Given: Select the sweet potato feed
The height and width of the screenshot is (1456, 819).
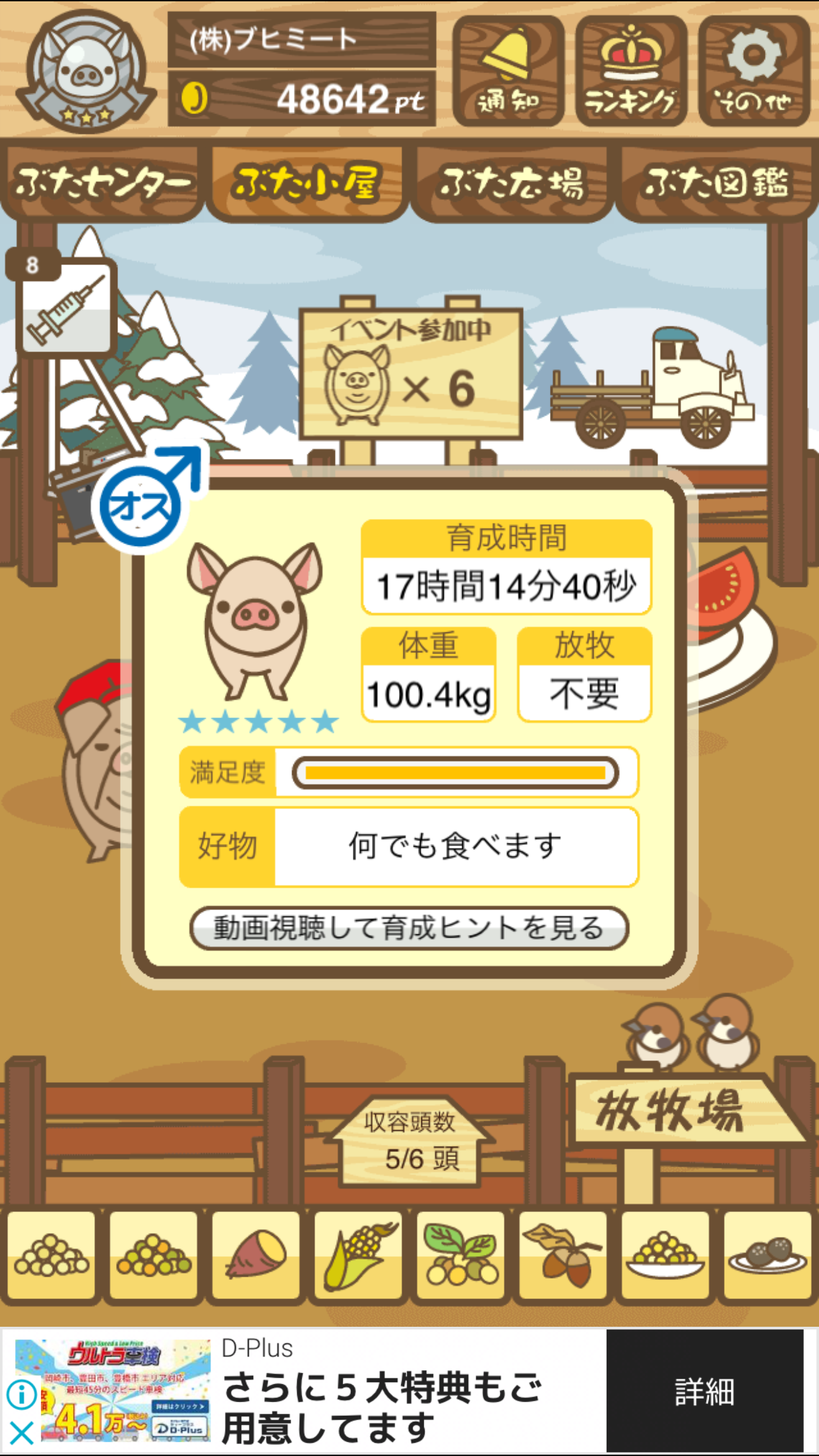Looking at the screenshot, I should [256, 1255].
